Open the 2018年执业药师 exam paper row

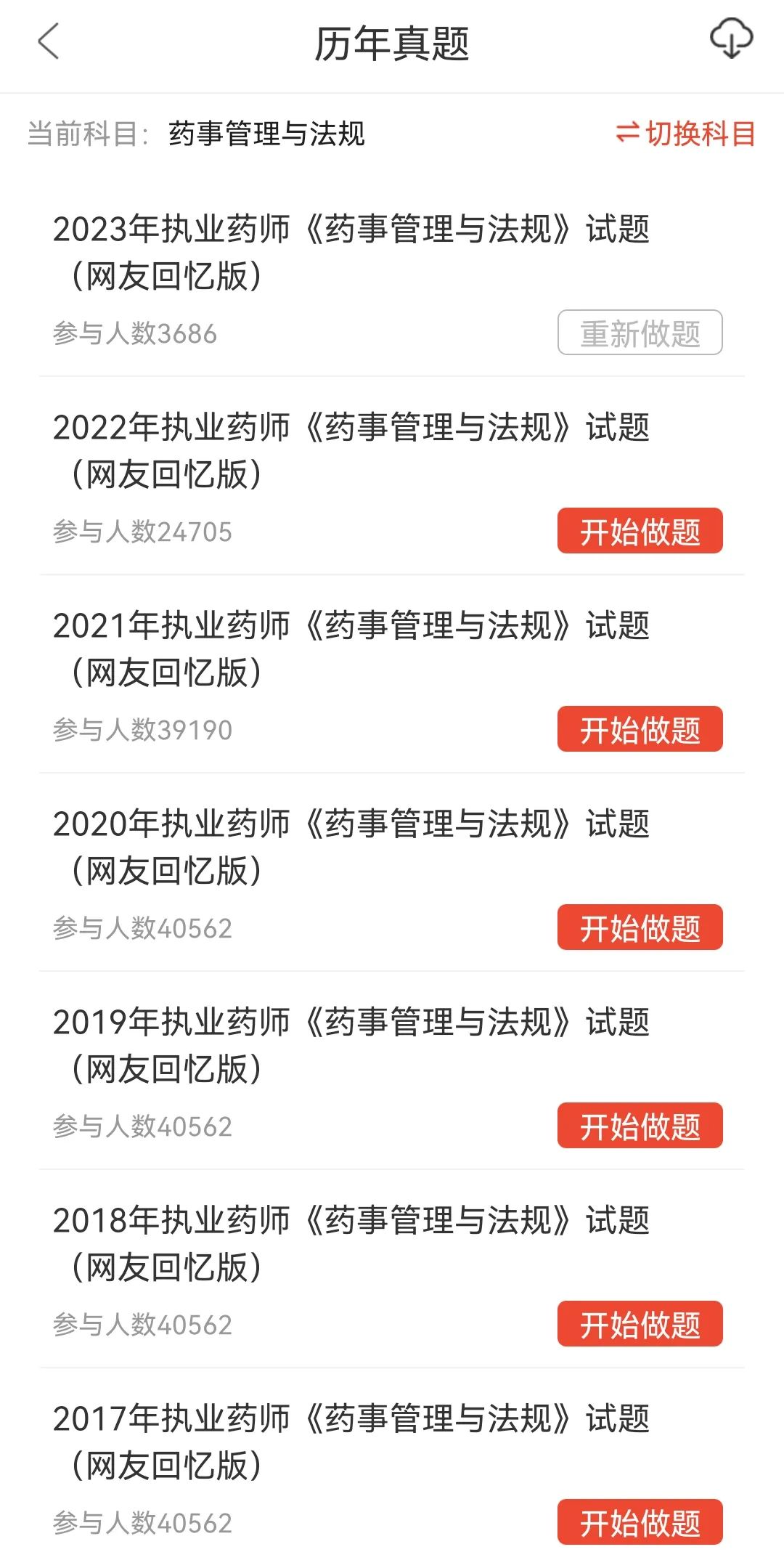click(x=351, y=1243)
